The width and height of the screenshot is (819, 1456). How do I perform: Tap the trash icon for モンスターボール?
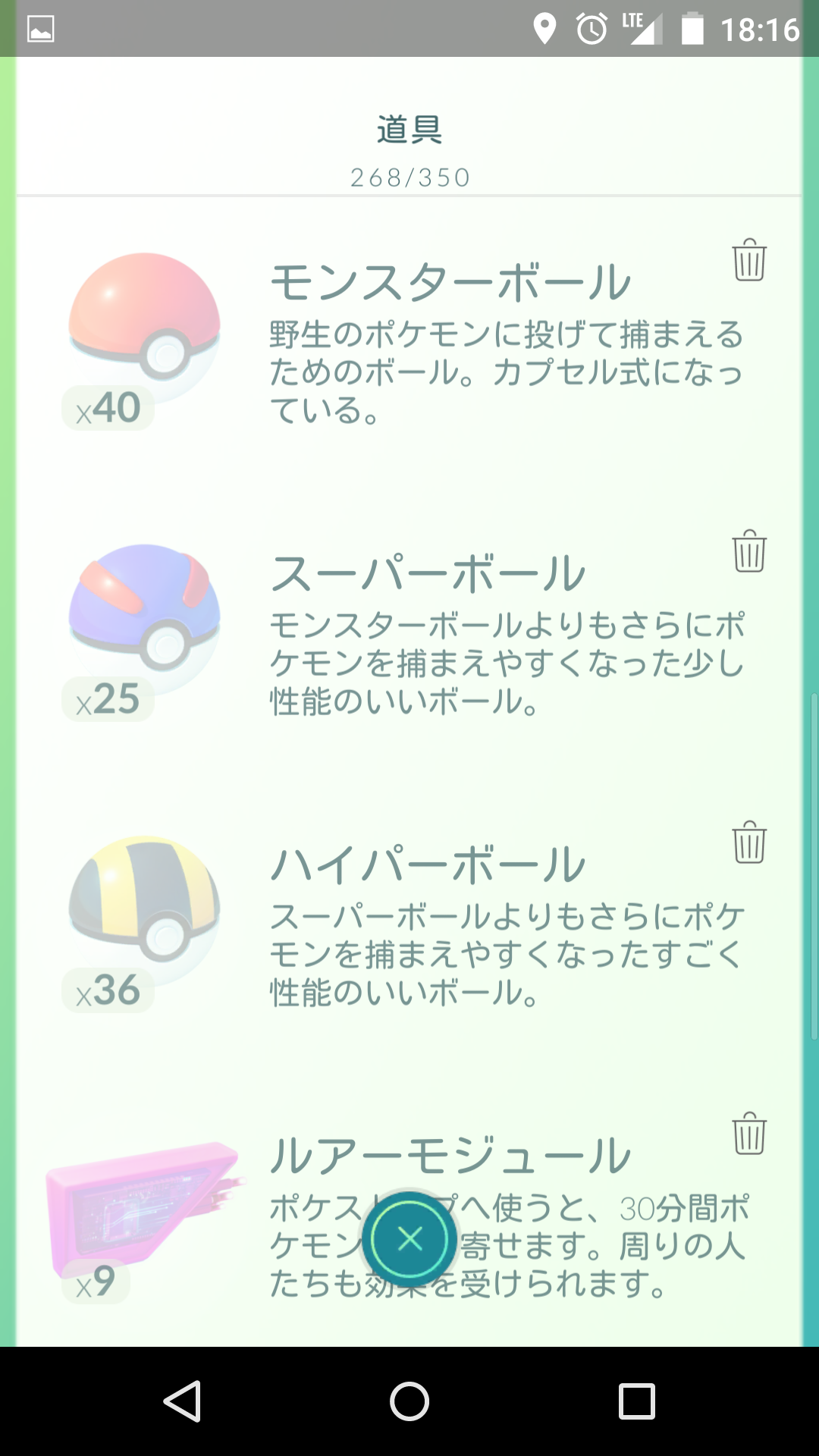(749, 260)
